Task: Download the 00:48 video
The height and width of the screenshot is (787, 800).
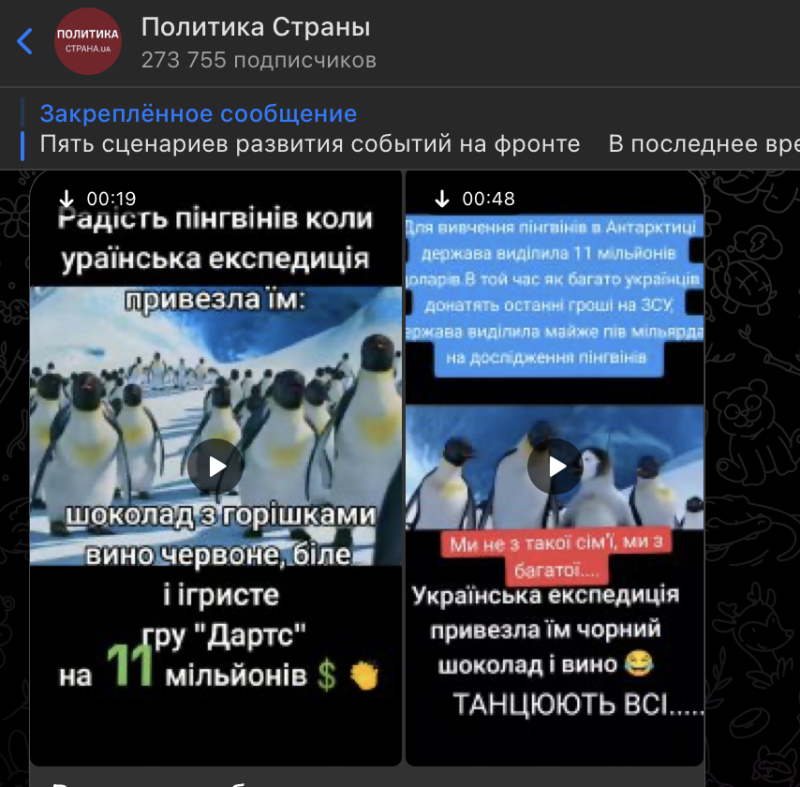Action: pyautogui.click(x=442, y=198)
